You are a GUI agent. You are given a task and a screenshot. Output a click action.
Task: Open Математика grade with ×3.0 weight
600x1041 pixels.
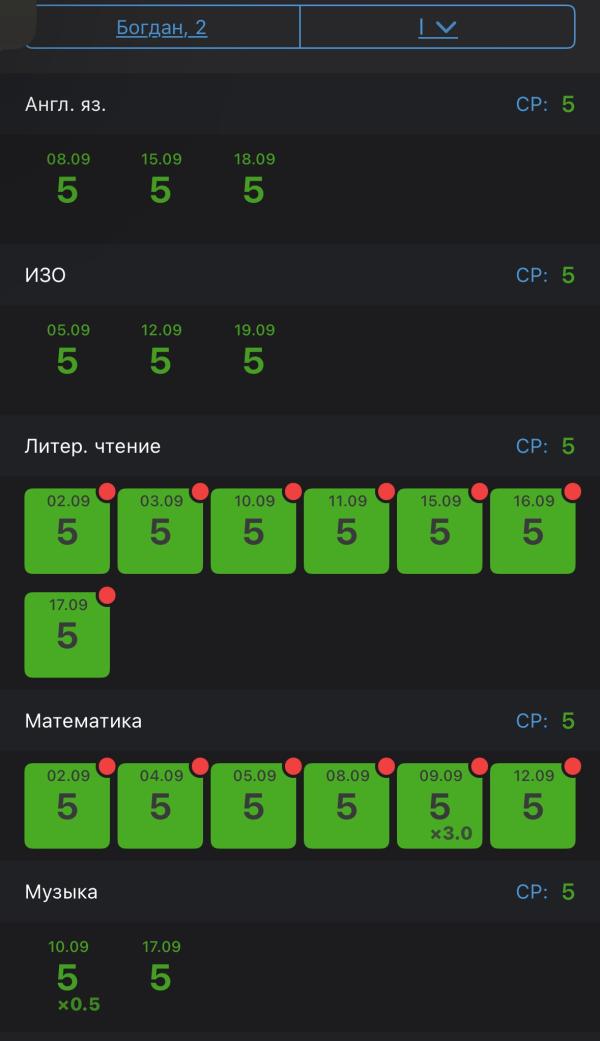pyautogui.click(x=439, y=806)
